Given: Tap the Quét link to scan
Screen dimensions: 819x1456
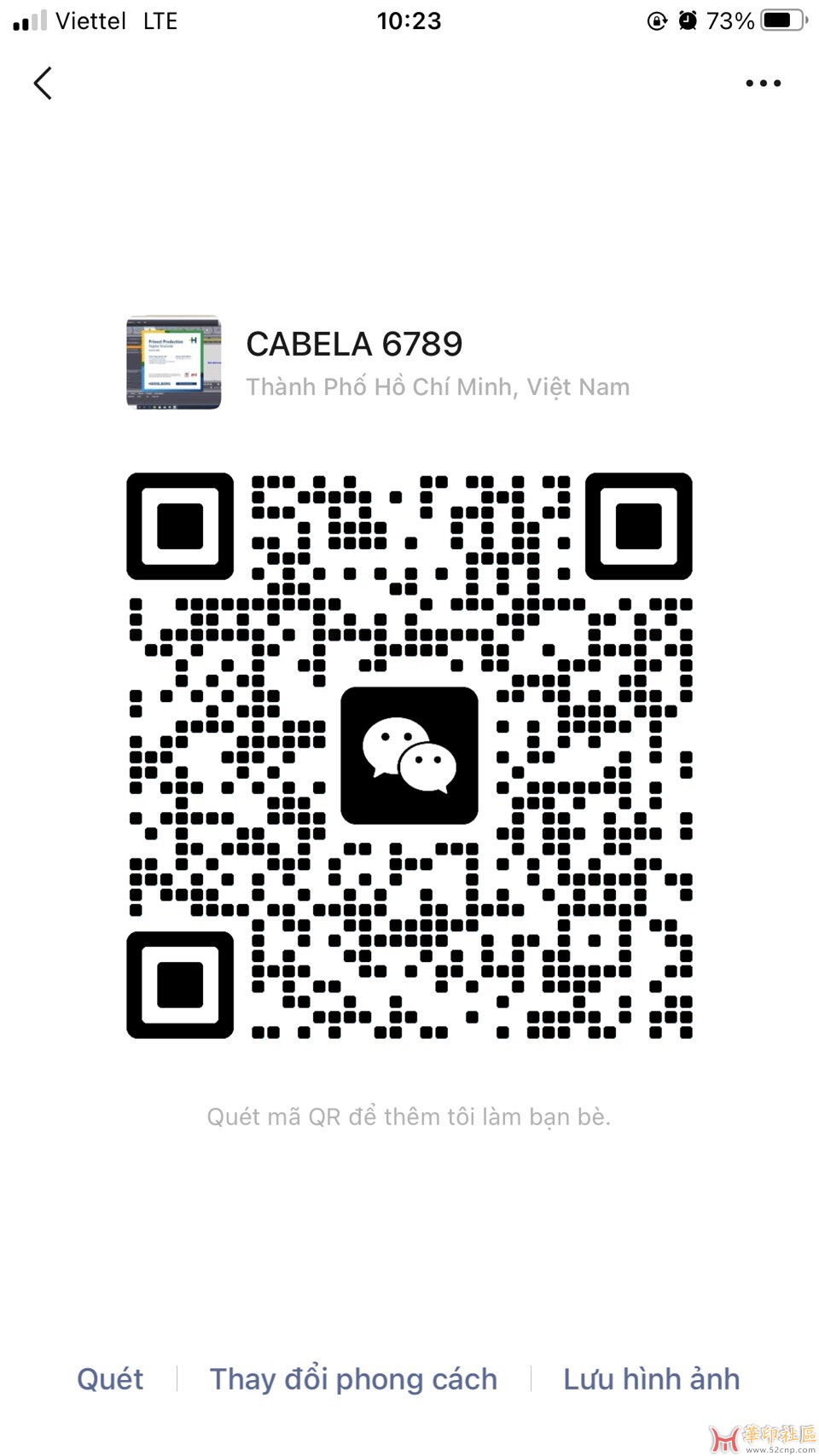Looking at the screenshot, I should [x=110, y=1378].
